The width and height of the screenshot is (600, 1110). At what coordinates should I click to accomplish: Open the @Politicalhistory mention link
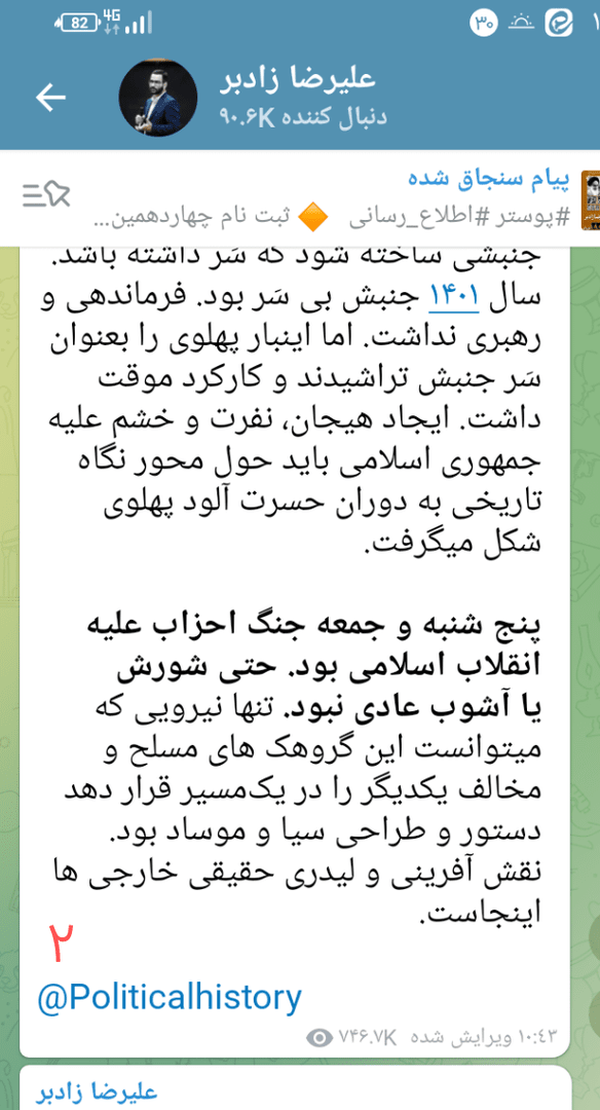pyautogui.click(x=171, y=997)
